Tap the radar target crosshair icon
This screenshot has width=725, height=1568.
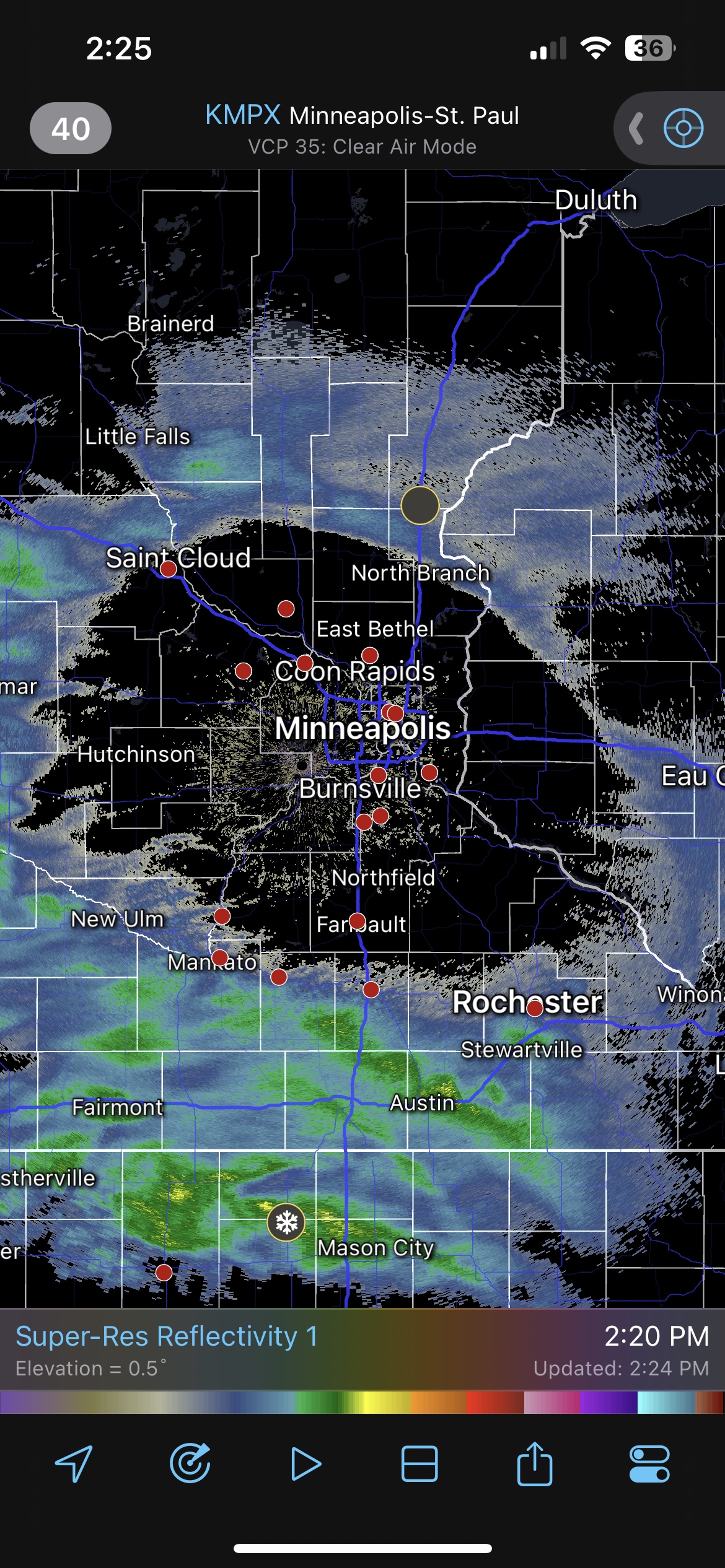(683, 128)
